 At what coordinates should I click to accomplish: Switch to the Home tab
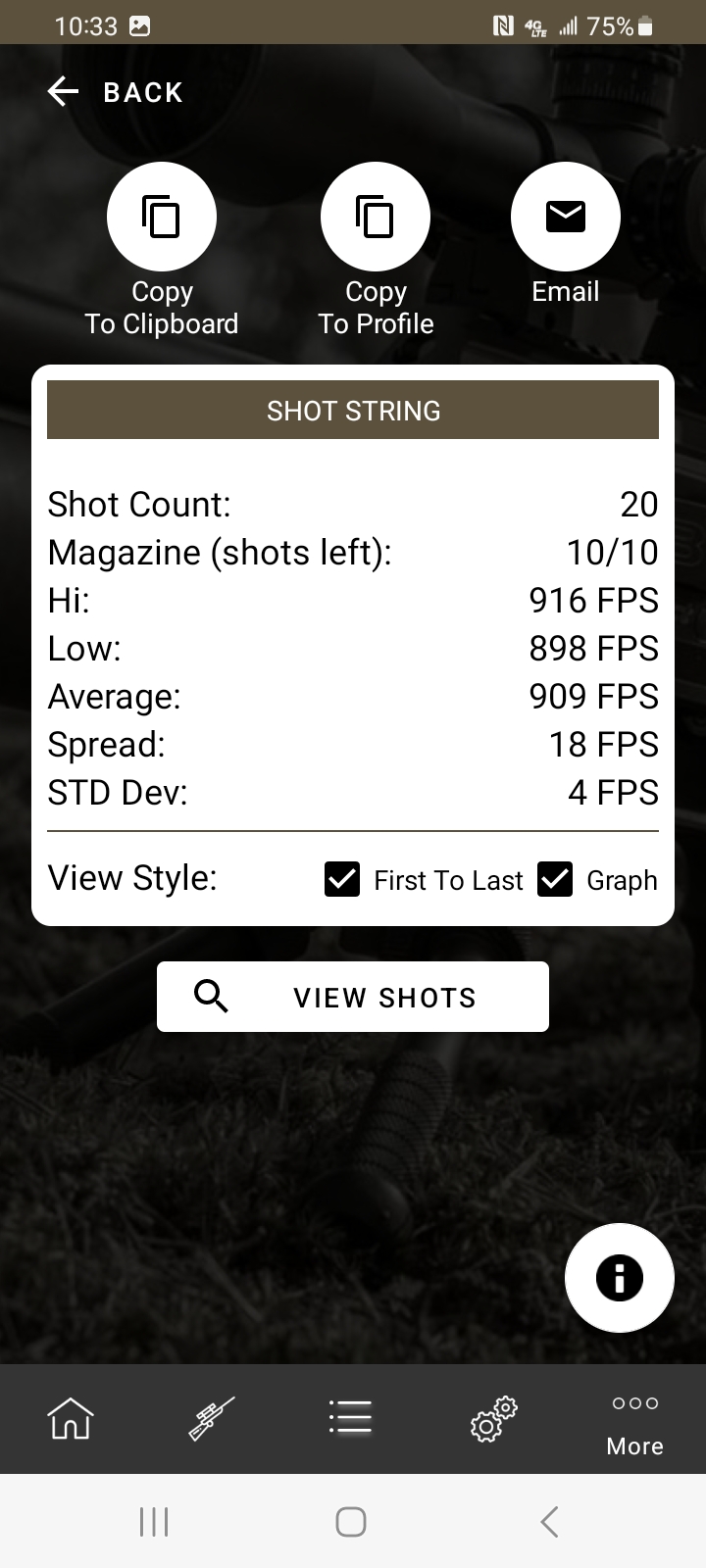pos(71,1419)
